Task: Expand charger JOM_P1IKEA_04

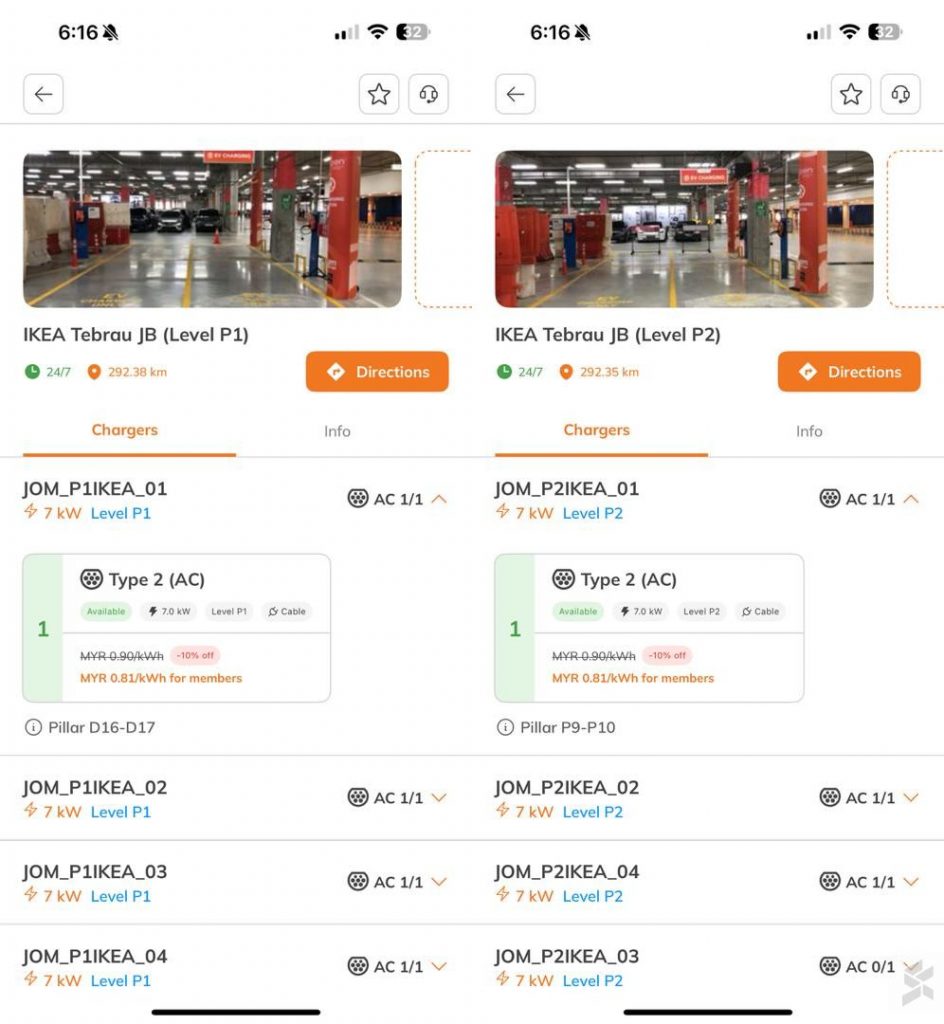Action: point(438,966)
